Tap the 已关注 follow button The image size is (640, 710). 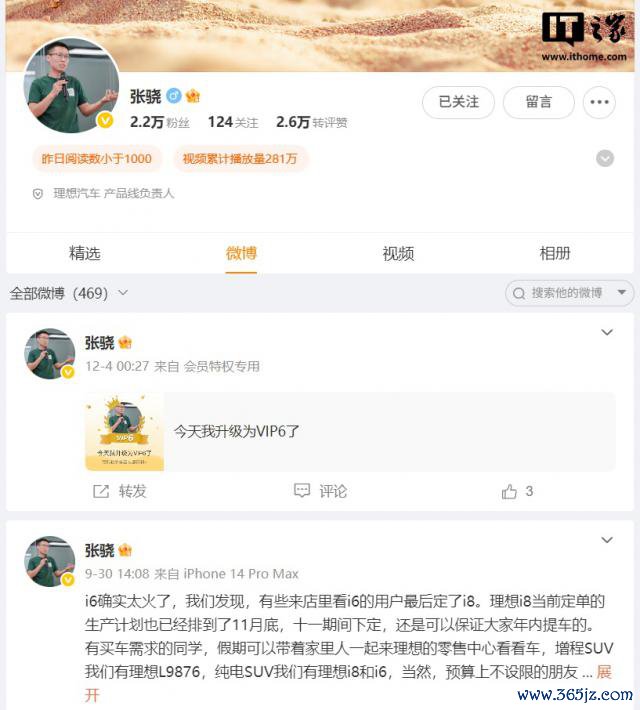[458, 102]
